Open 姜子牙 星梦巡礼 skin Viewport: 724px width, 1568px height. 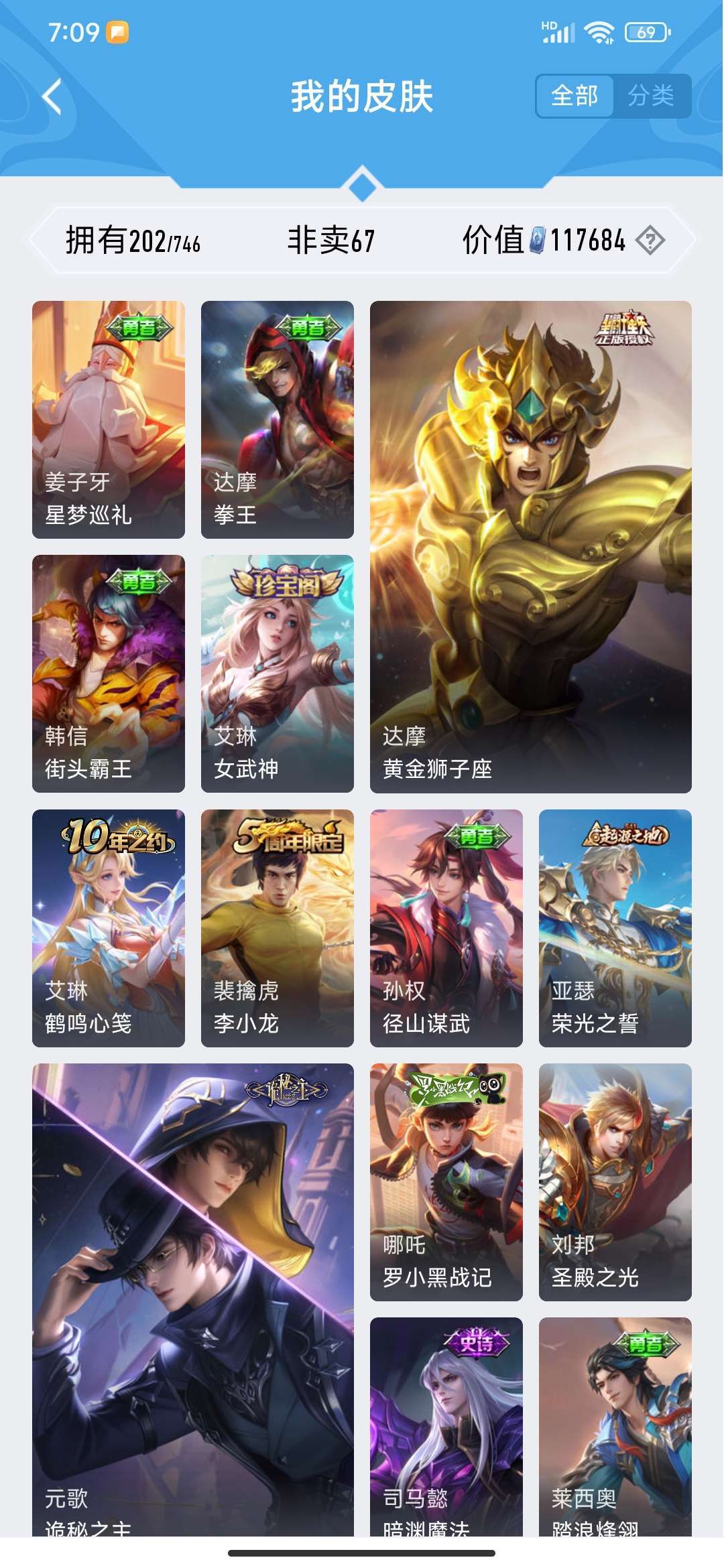[x=109, y=419]
